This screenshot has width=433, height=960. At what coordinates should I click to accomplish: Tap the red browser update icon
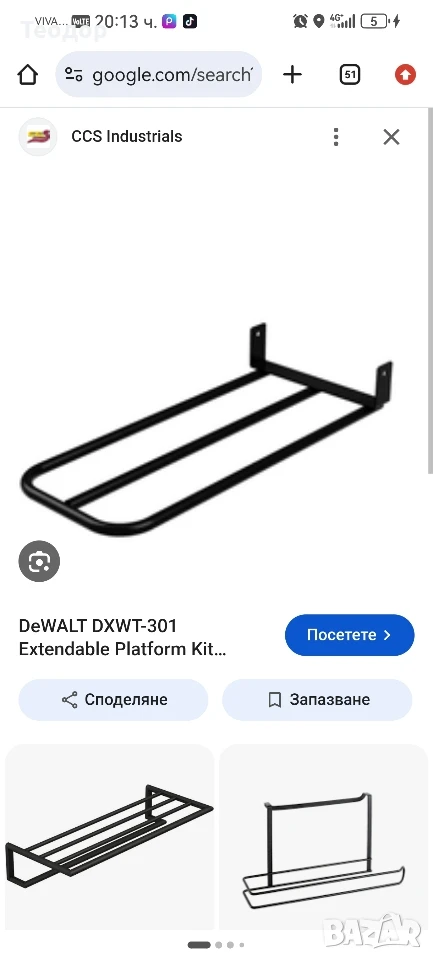(405, 75)
